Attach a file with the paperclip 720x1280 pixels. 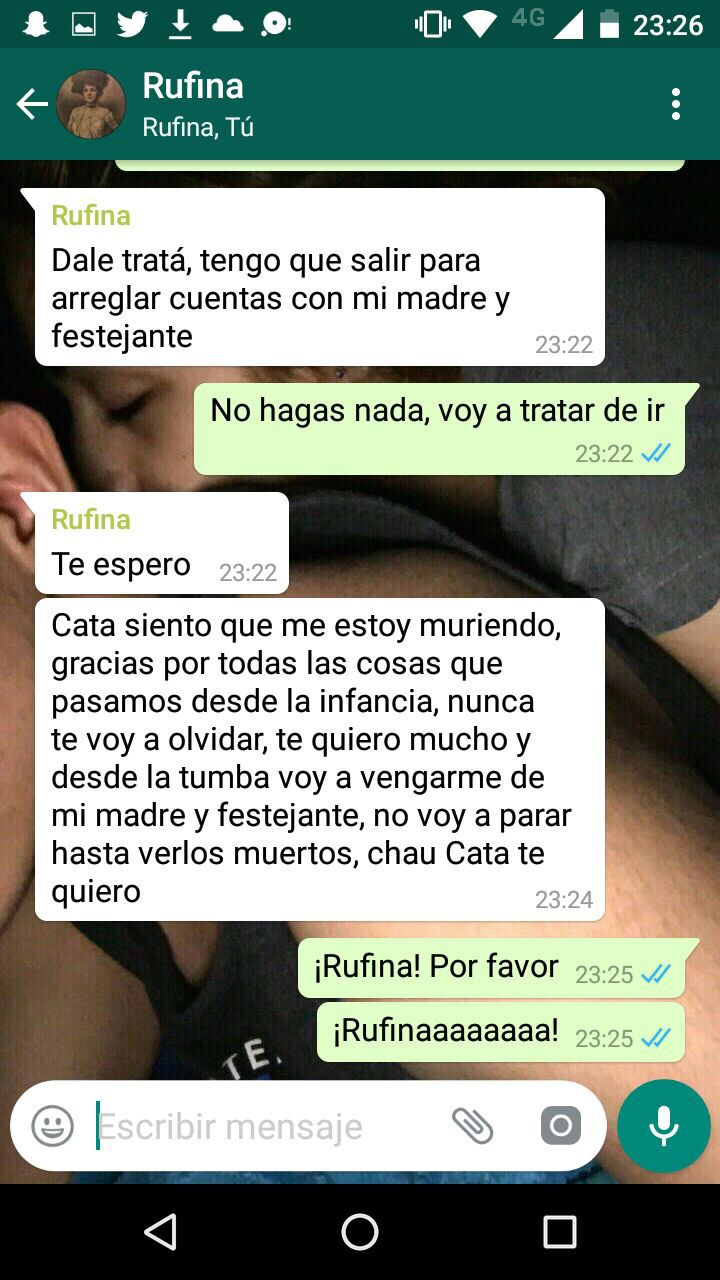point(472,1126)
